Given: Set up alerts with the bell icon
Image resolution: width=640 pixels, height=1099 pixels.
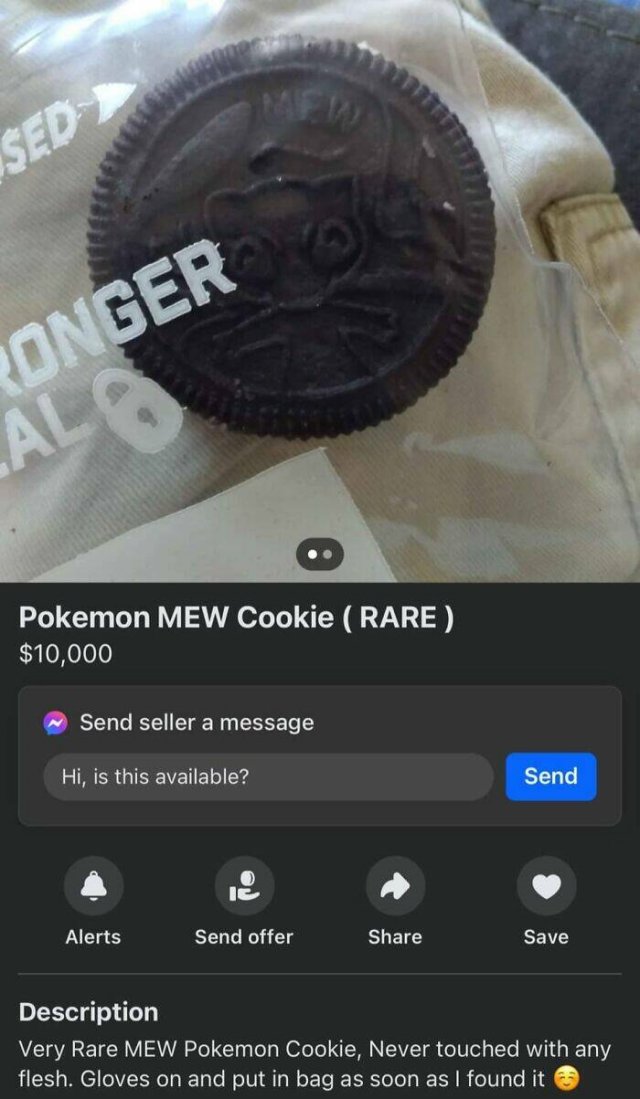Looking at the screenshot, I should point(93,886).
